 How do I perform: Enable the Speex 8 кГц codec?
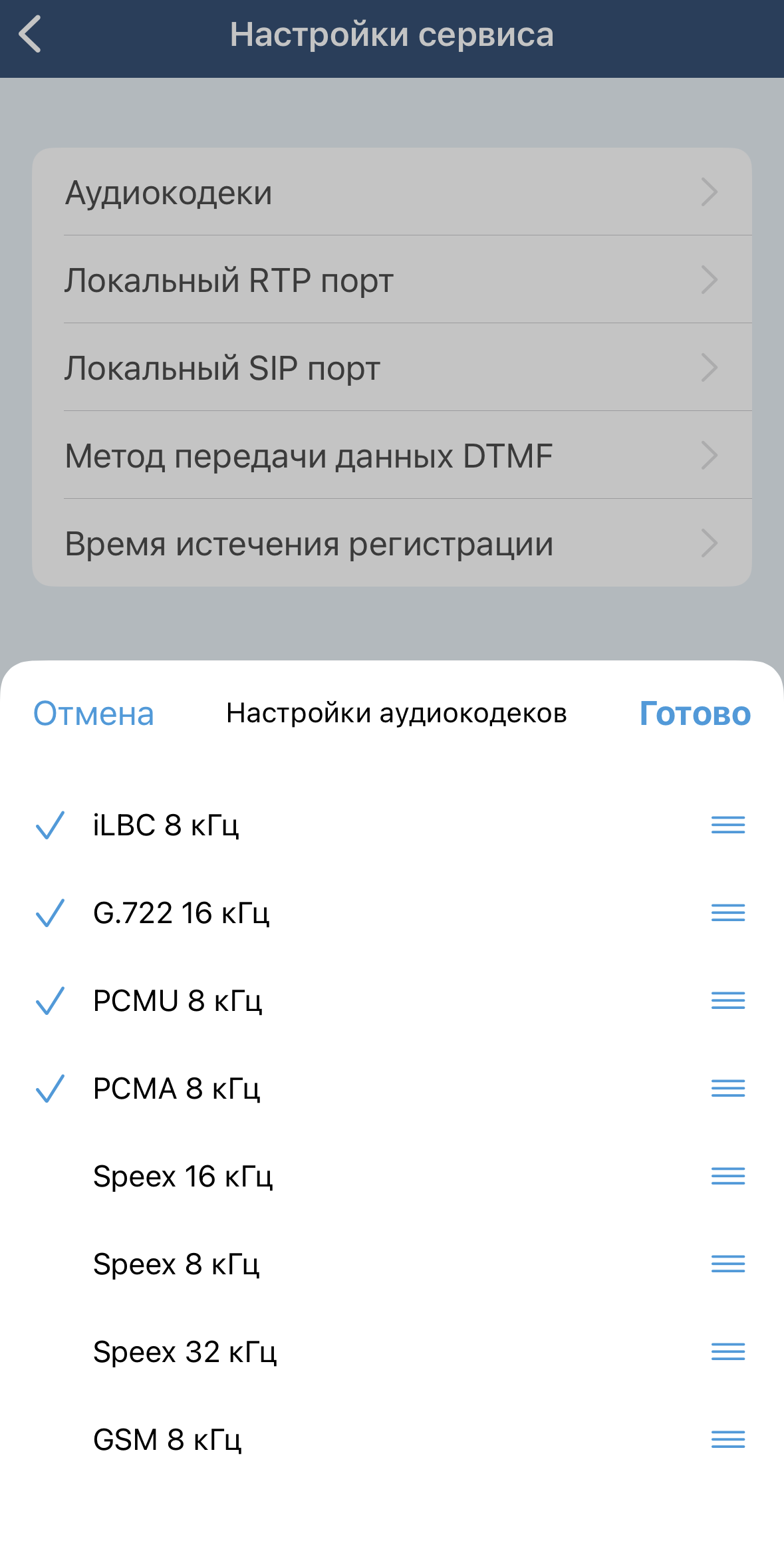pos(176,1264)
